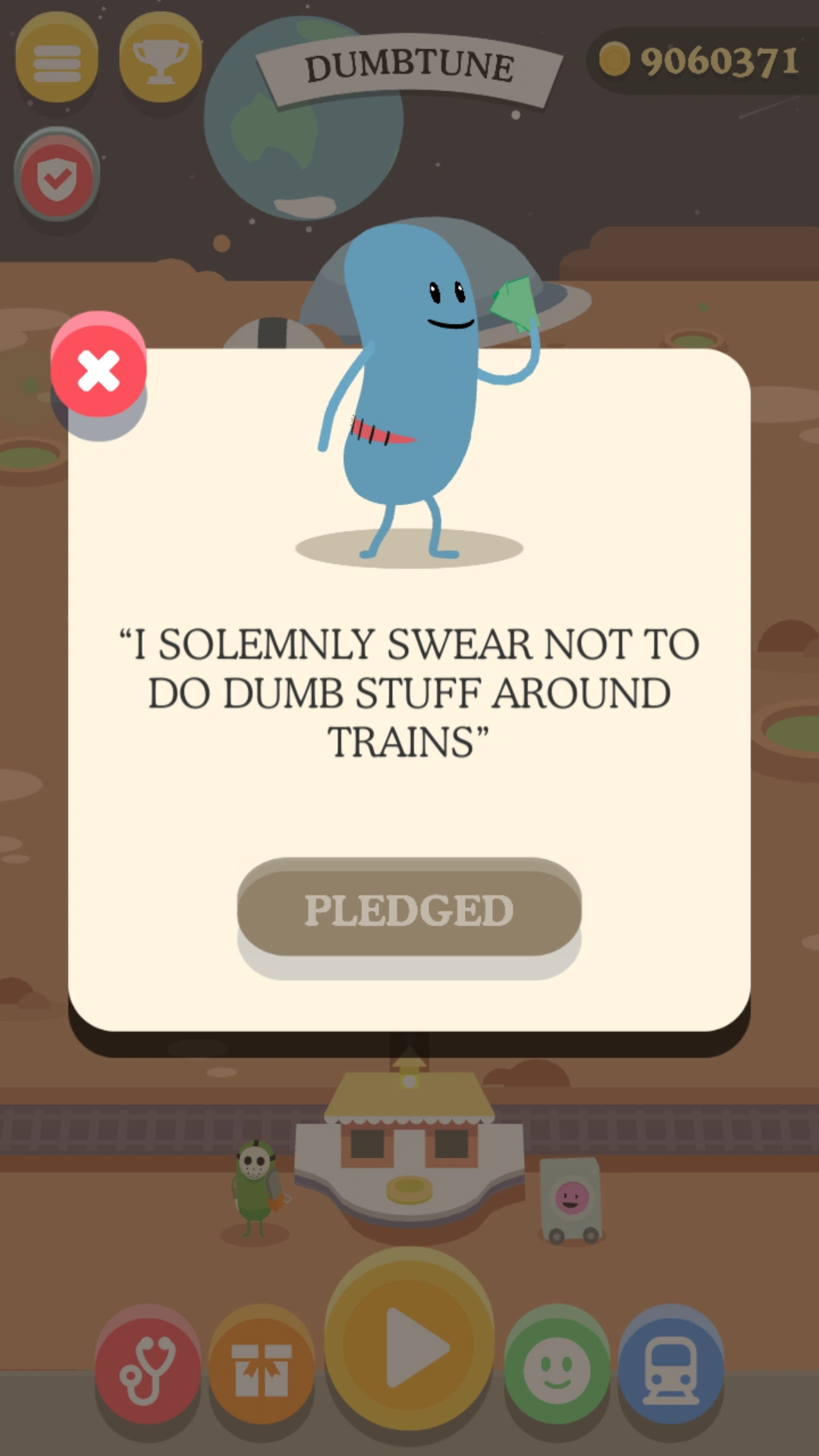
Task: Open the smiley face characters section
Action: coord(557,1369)
